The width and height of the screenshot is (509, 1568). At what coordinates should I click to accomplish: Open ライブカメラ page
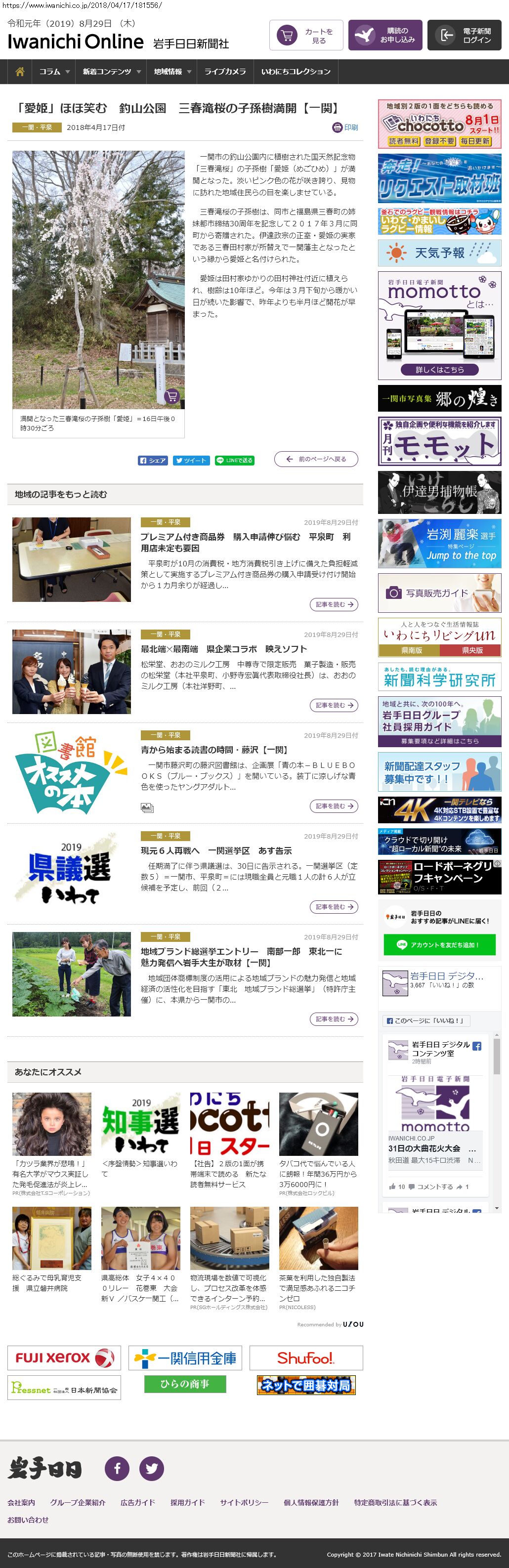(x=225, y=72)
